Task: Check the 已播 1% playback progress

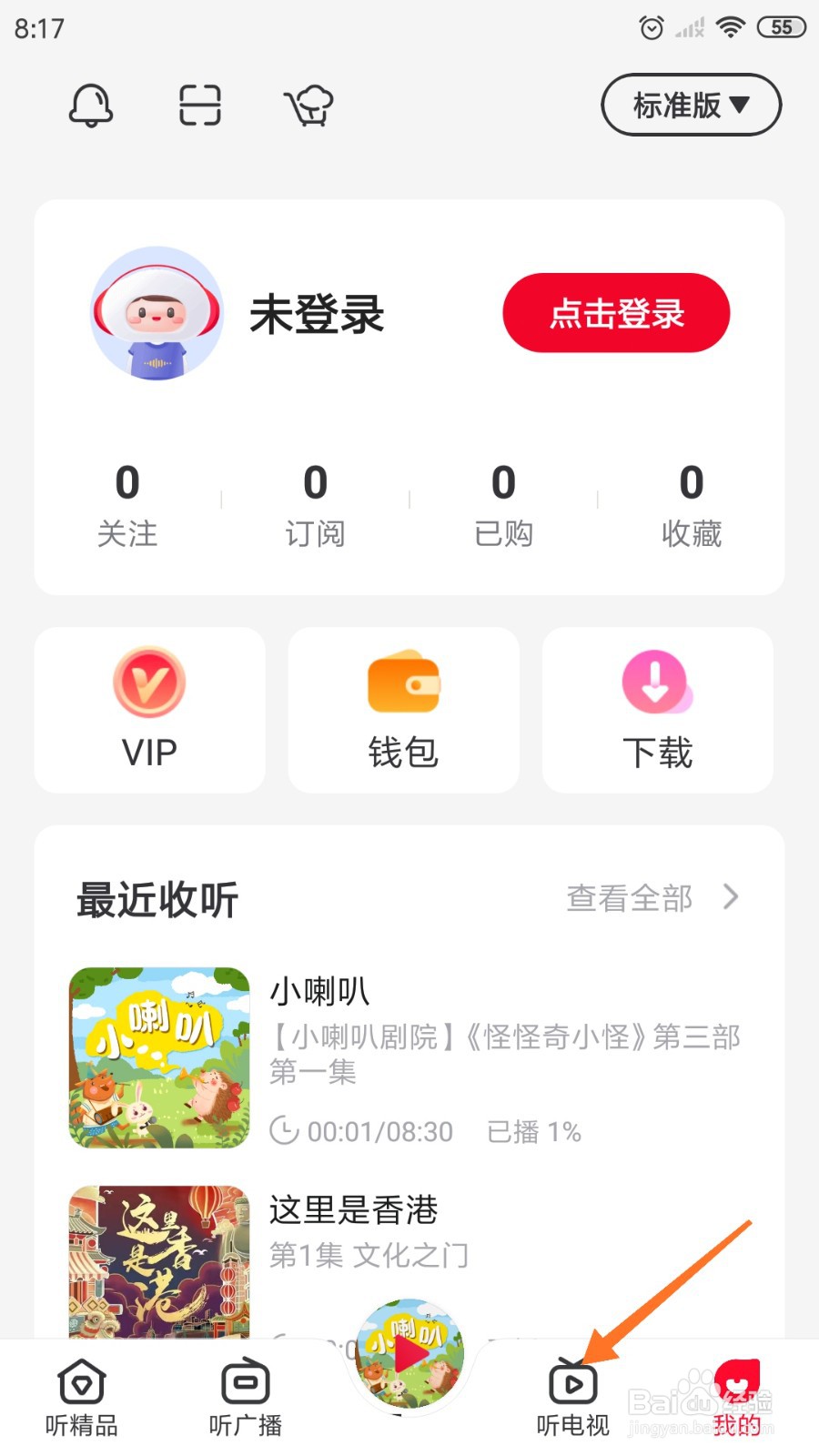Action: [532, 1131]
